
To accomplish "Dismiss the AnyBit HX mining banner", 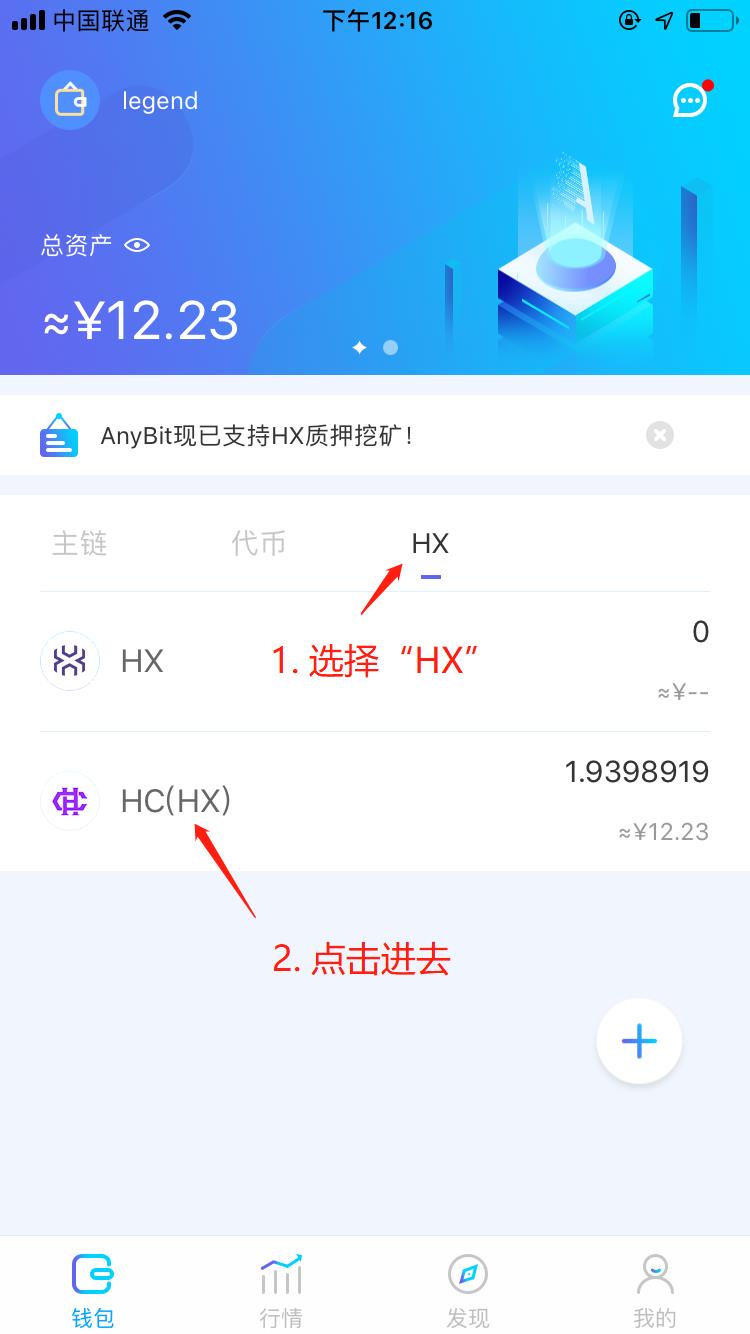I will [659, 435].
